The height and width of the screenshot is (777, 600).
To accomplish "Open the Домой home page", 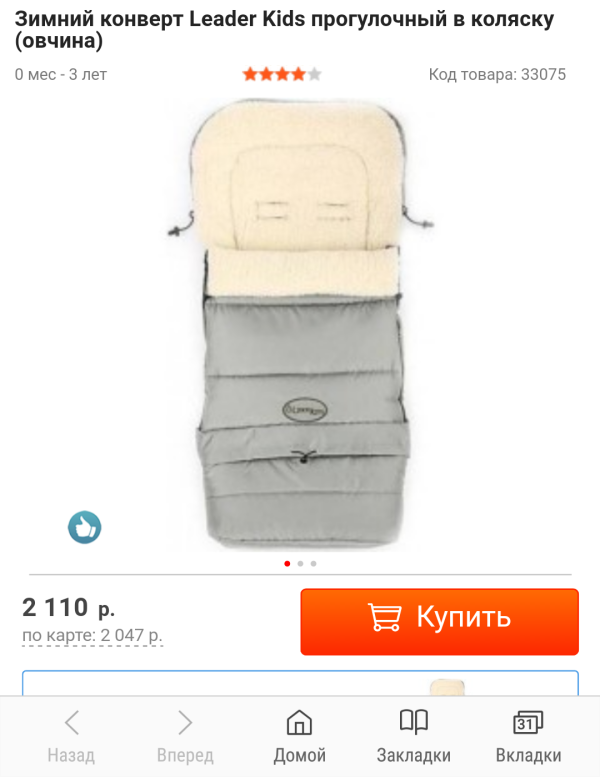I will (300, 737).
